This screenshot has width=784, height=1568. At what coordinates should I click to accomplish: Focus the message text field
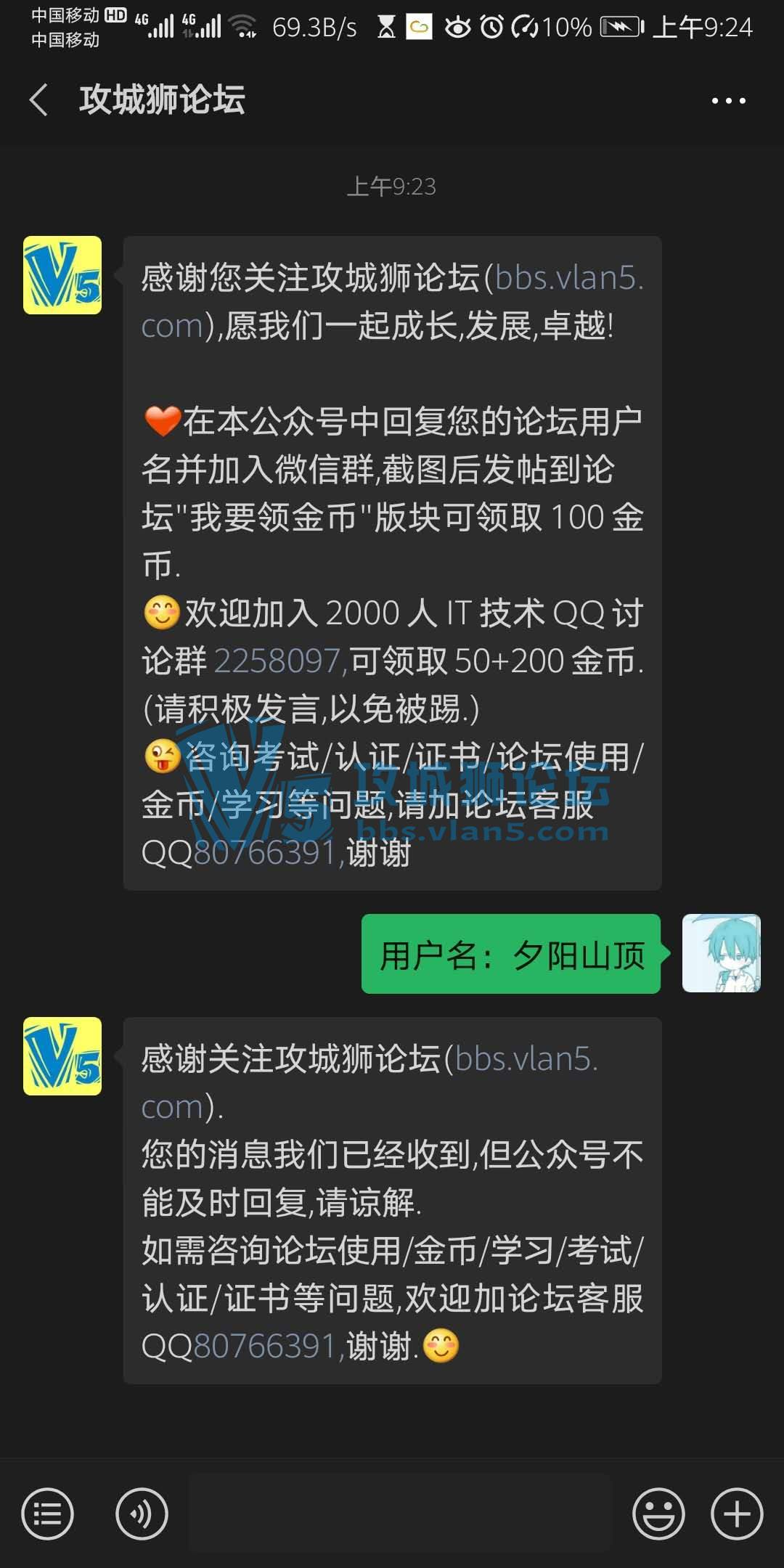tap(399, 1514)
